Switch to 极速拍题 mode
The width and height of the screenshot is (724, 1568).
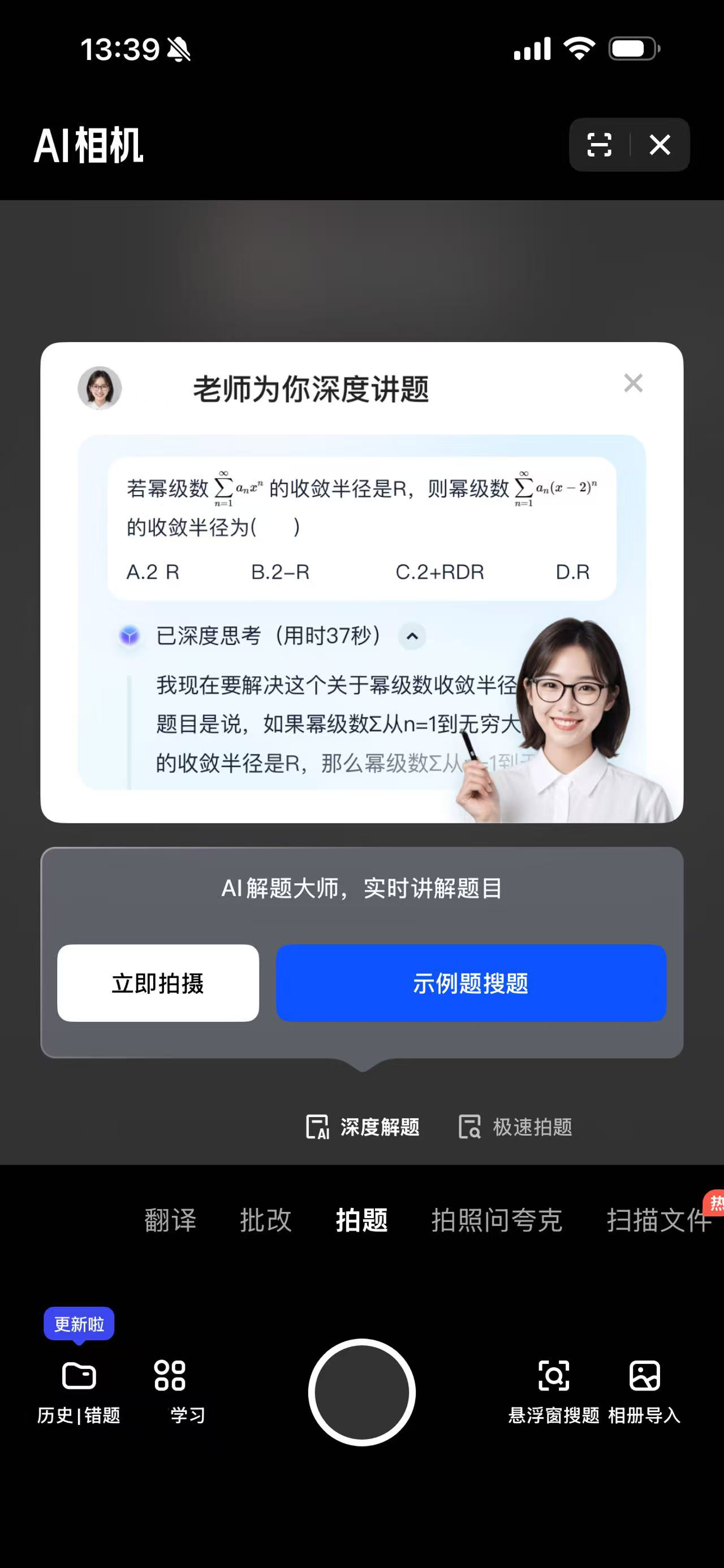click(515, 1127)
